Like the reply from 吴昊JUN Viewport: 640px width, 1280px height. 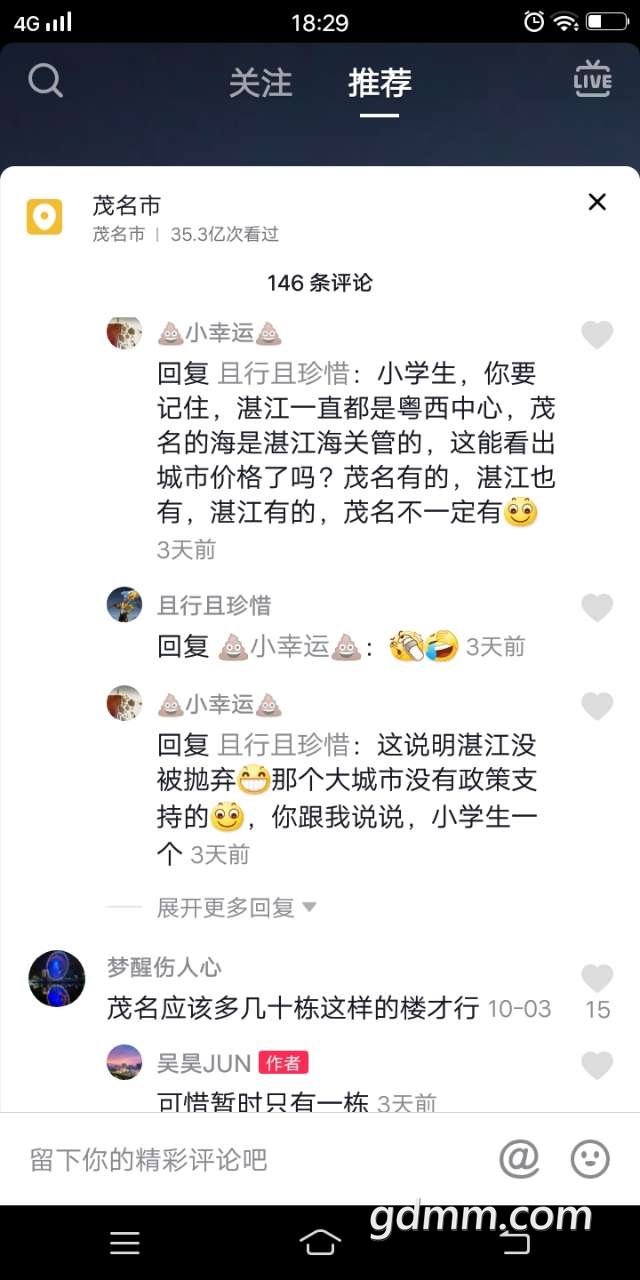(597, 1065)
